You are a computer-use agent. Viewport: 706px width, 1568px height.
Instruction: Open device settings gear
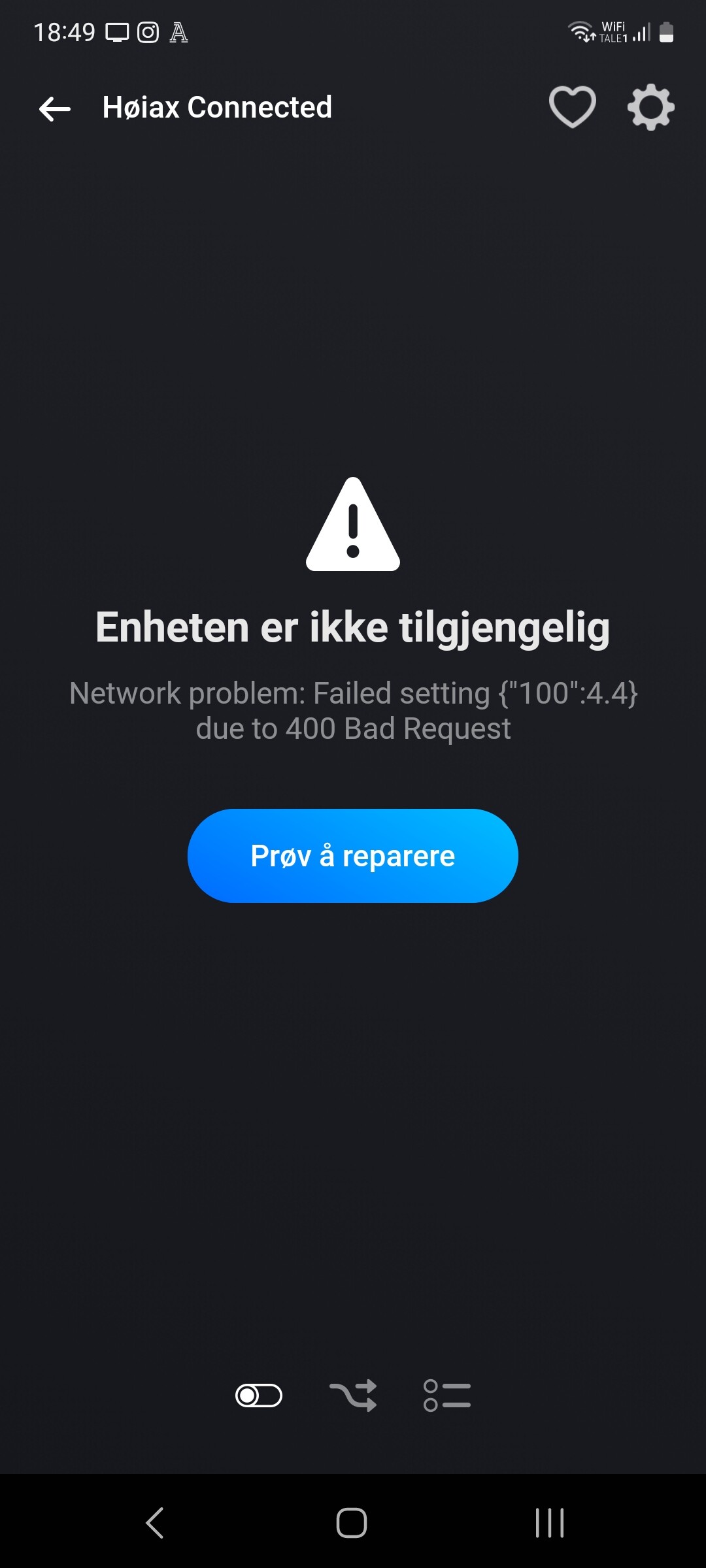650,107
